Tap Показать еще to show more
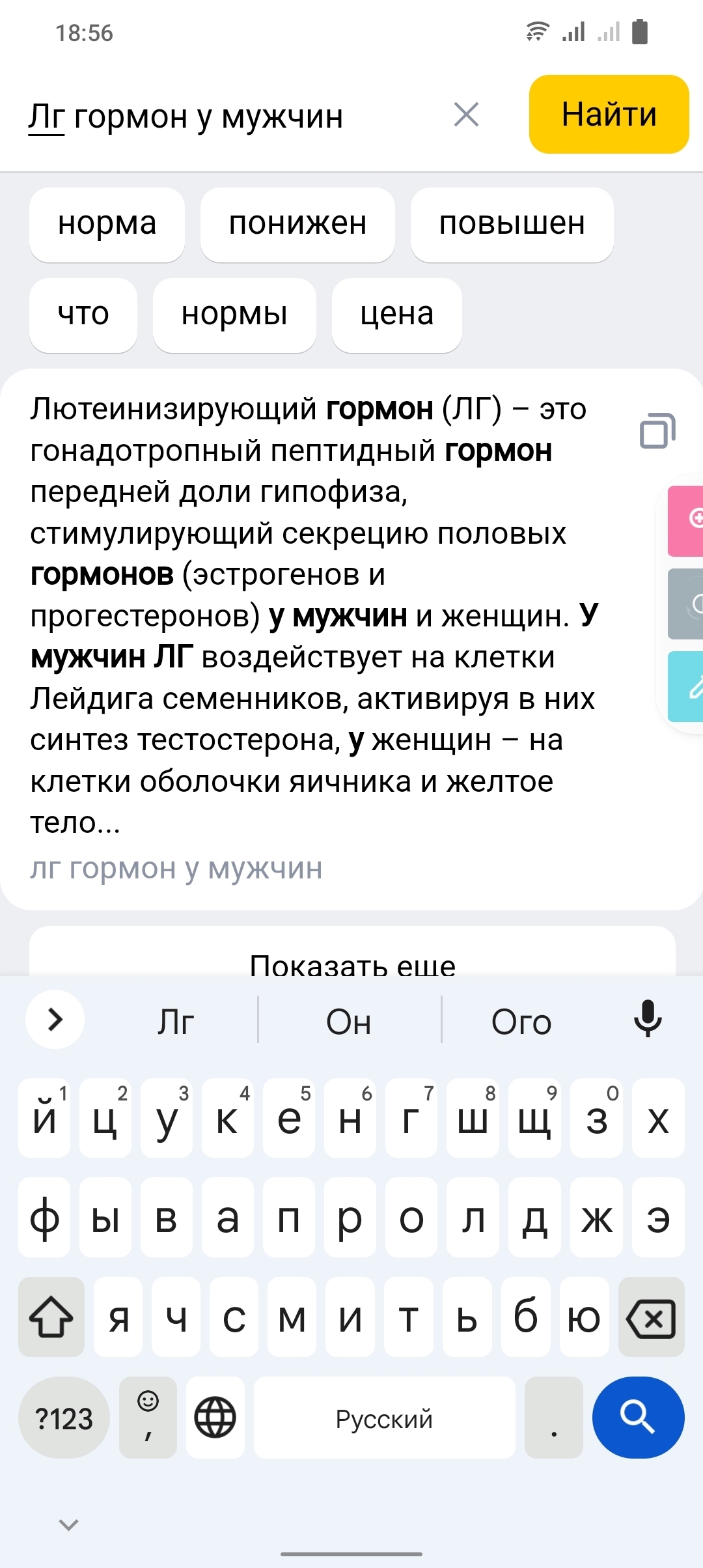Image resolution: width=703 pixels, height=1568 pixels. click(352, 960)
